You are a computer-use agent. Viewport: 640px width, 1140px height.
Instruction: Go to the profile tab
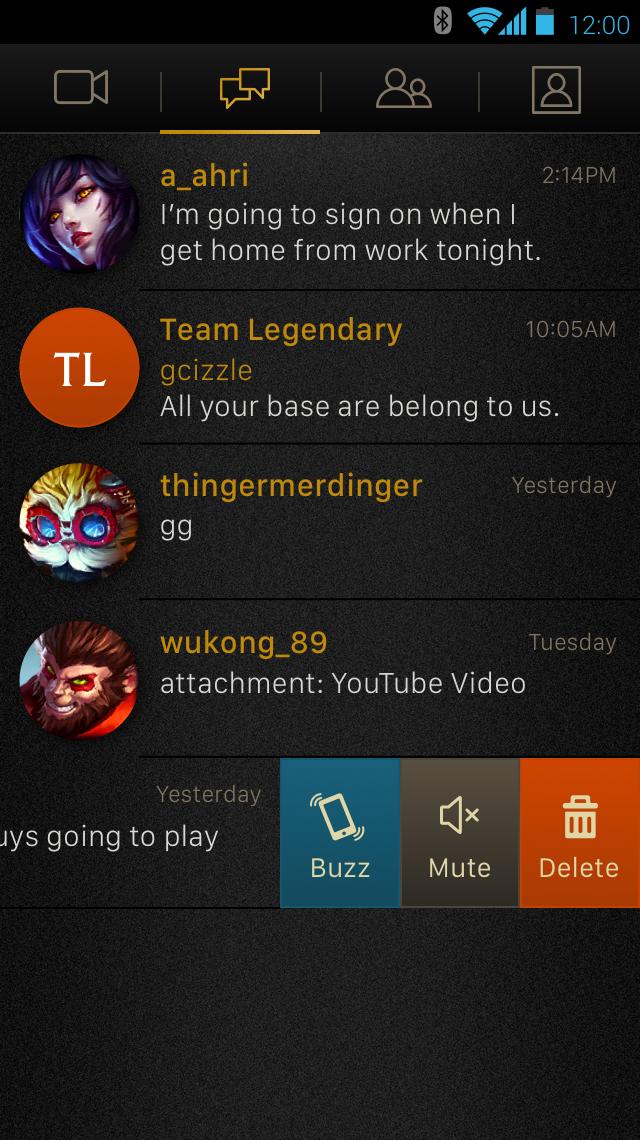point(557,89)
